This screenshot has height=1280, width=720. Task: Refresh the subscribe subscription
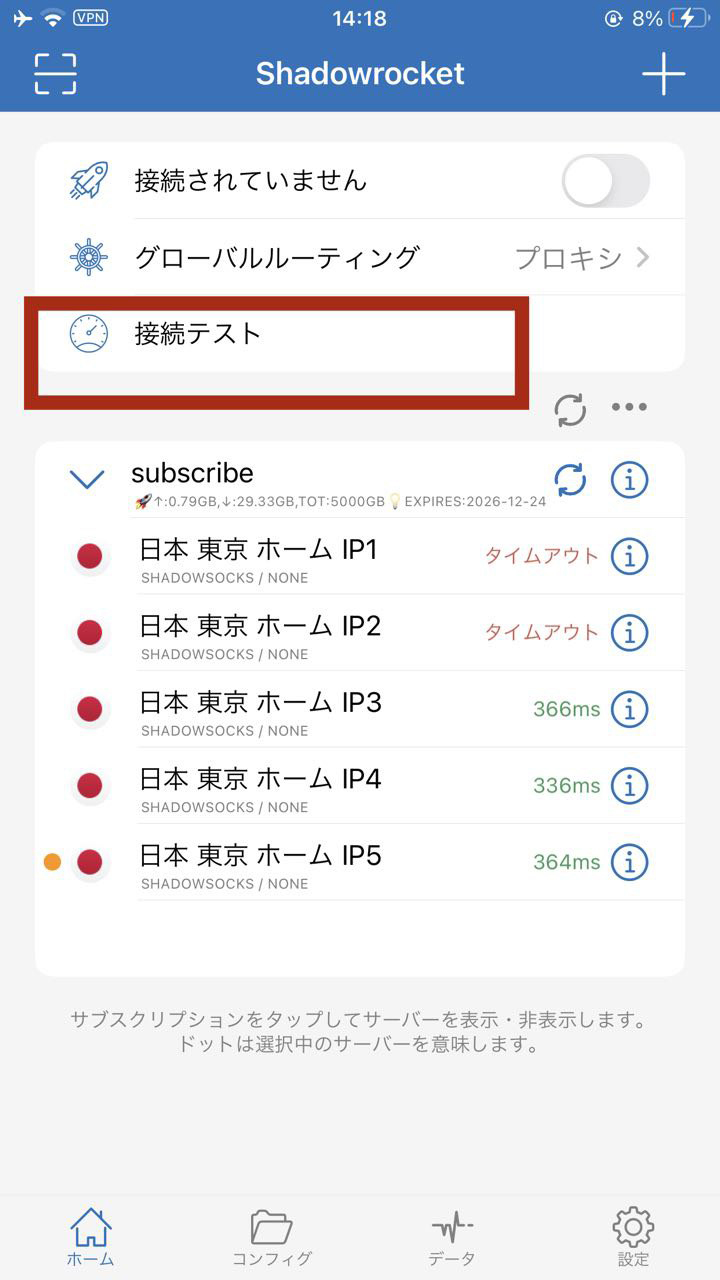coord(570,480)
